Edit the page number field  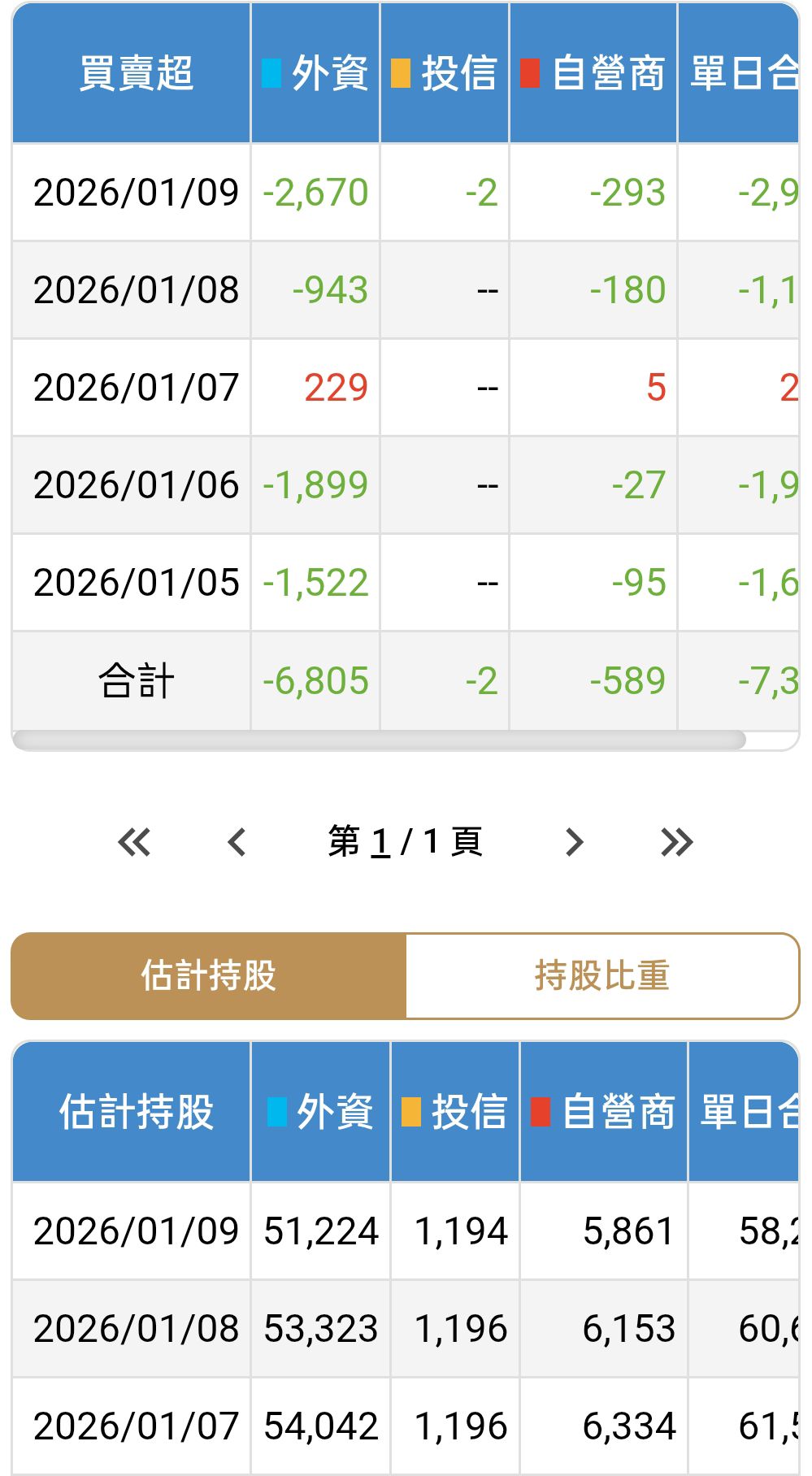pos(380,842)
